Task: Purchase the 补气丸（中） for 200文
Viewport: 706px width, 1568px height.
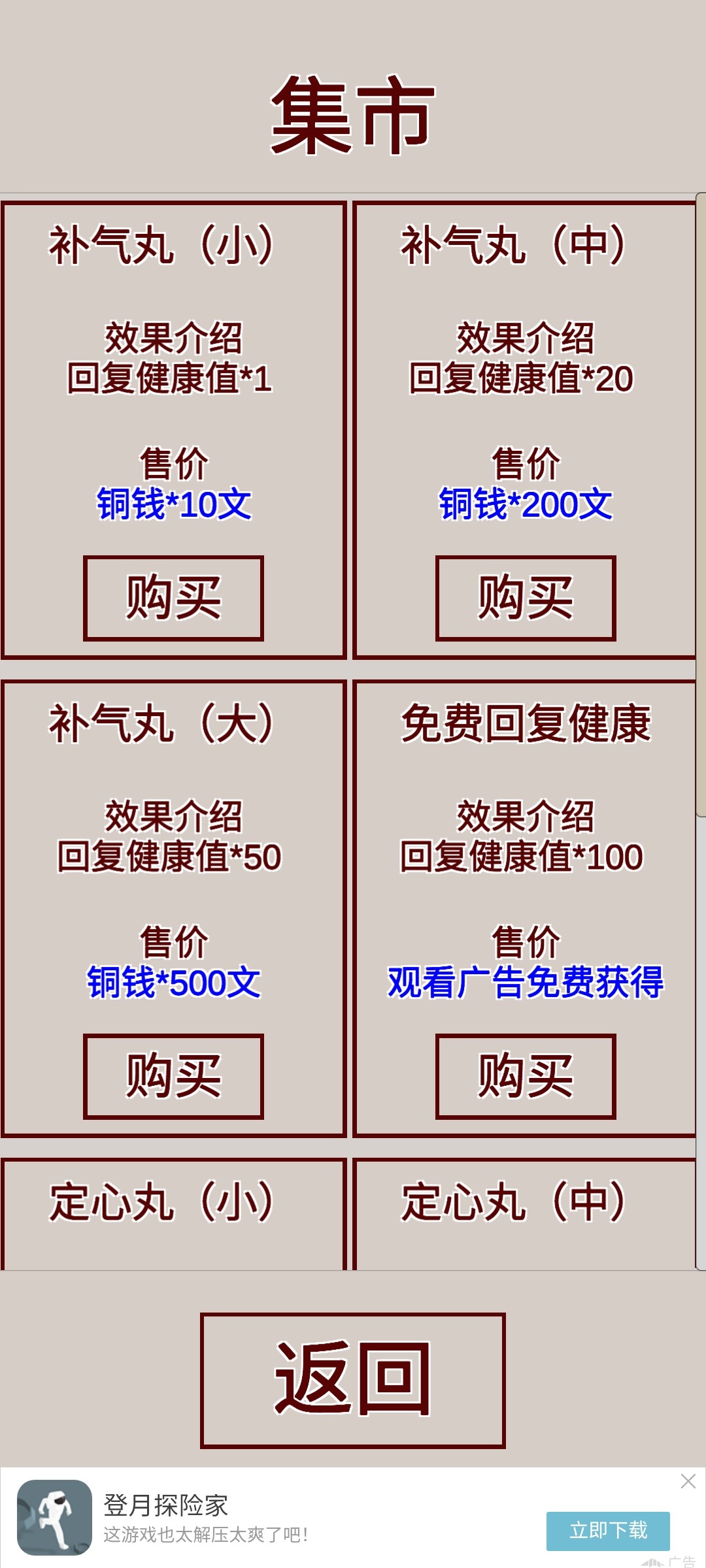Action: (526, 598)
